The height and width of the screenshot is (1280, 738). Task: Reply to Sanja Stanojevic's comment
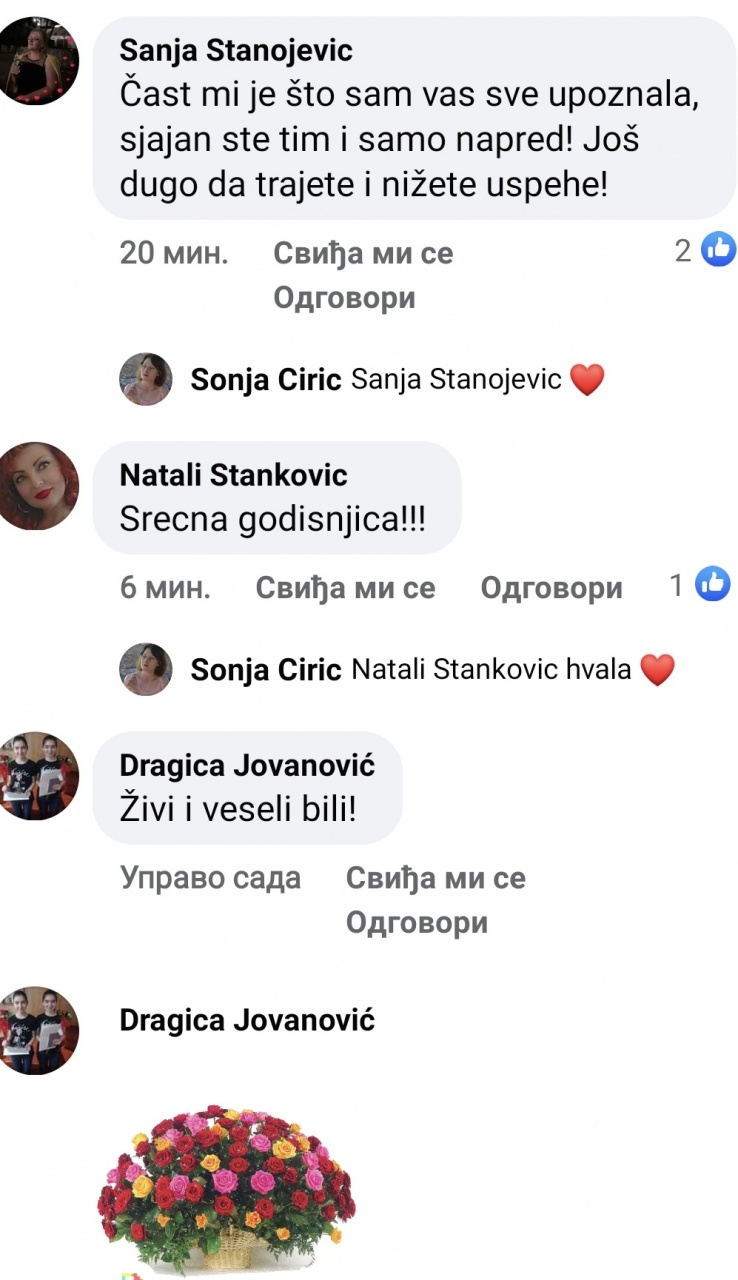pos(344,298)
